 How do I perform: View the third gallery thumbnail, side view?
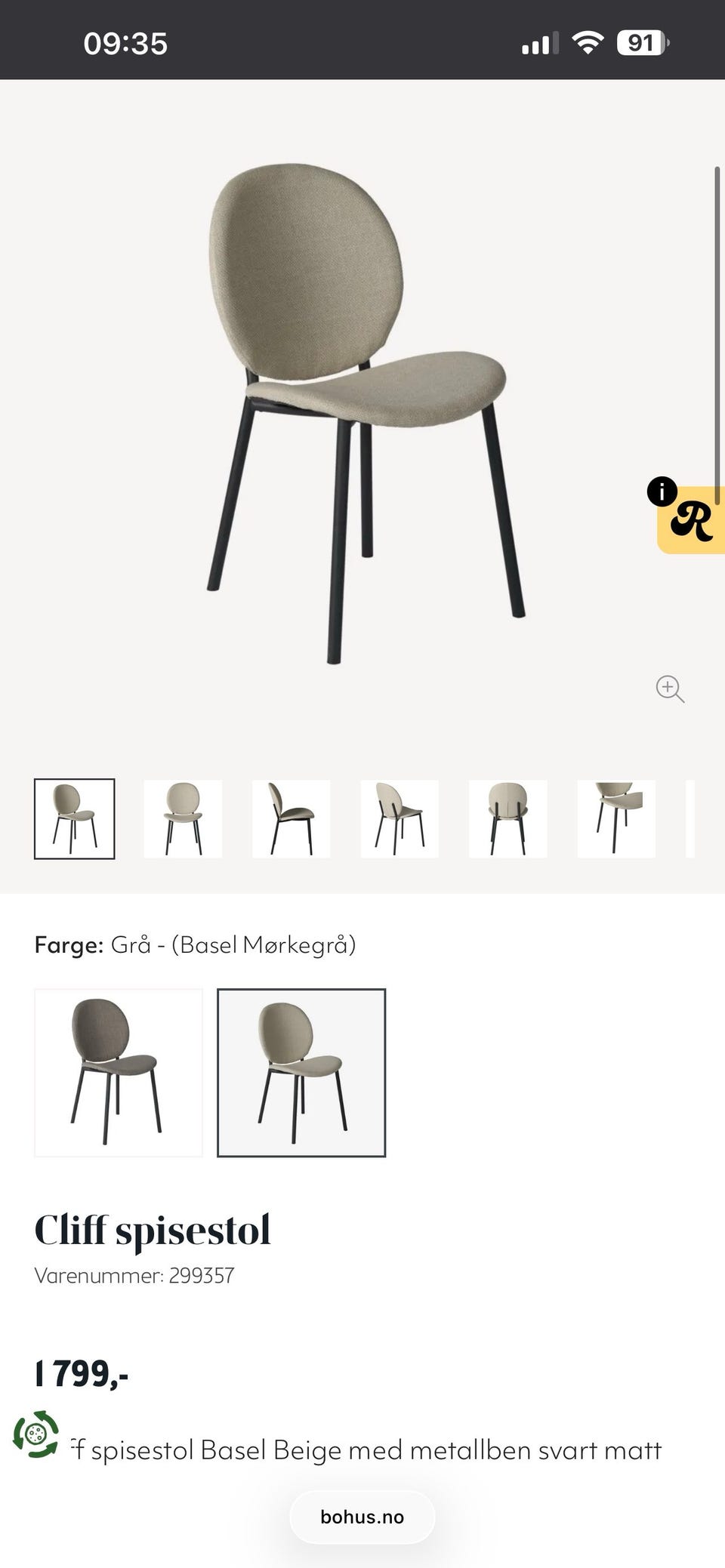[292, 819]
